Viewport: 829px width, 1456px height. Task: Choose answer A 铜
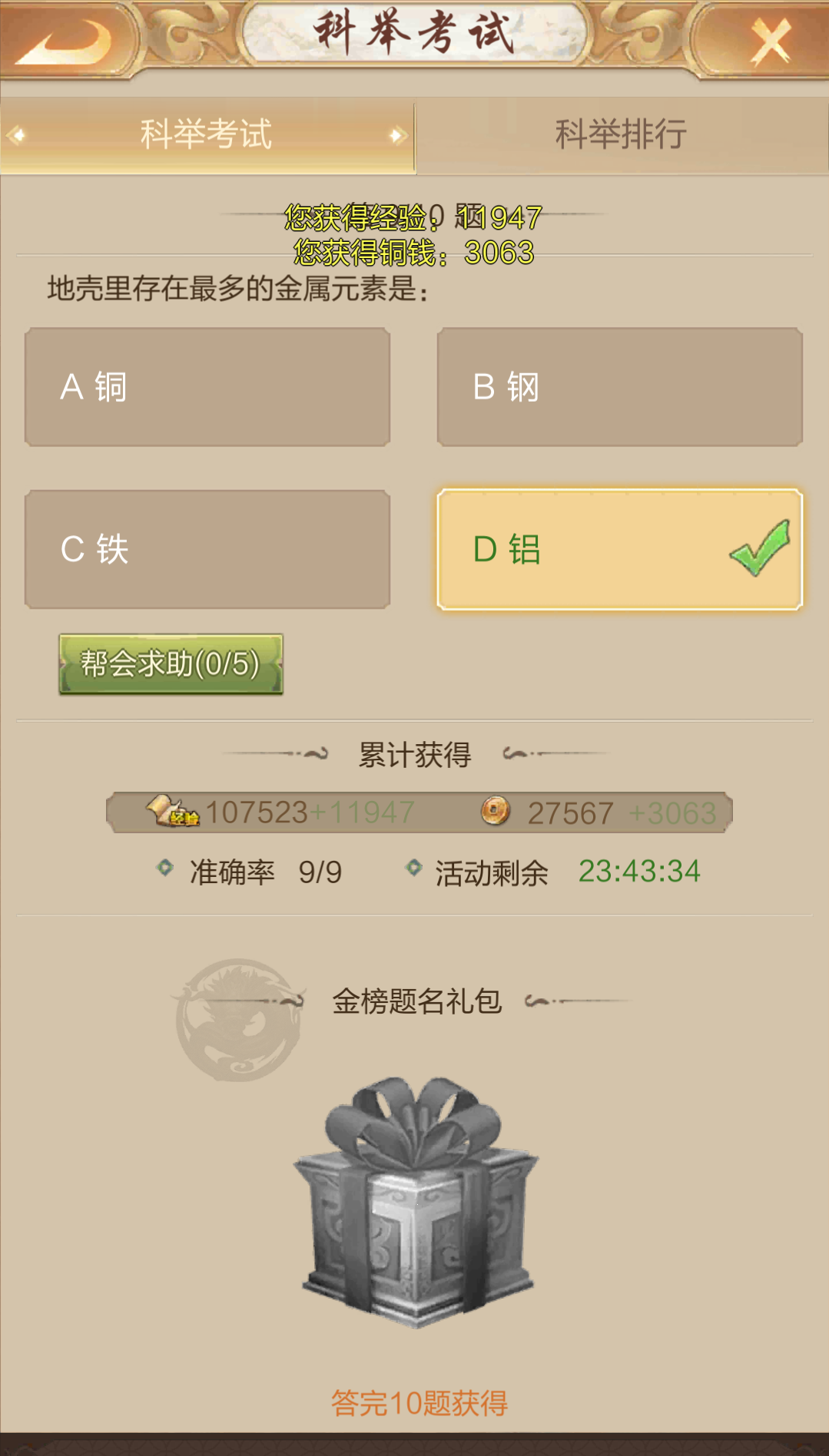coord(207,387)
